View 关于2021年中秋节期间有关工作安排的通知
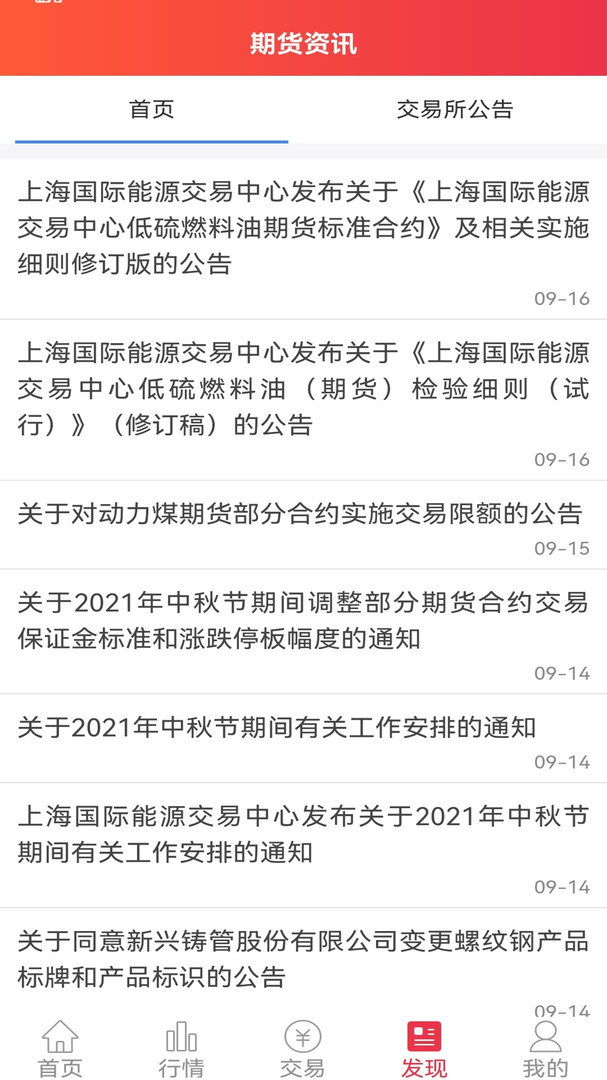 [303, 738]
